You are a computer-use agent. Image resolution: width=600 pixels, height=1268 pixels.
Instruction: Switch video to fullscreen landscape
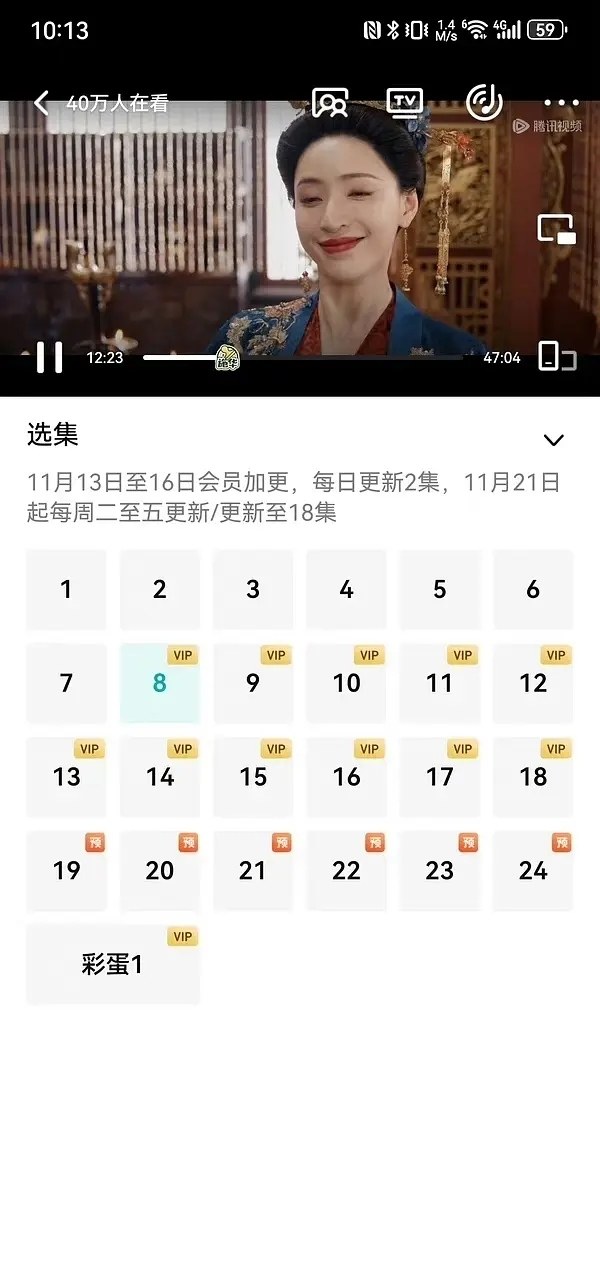(x=557, y=357)
